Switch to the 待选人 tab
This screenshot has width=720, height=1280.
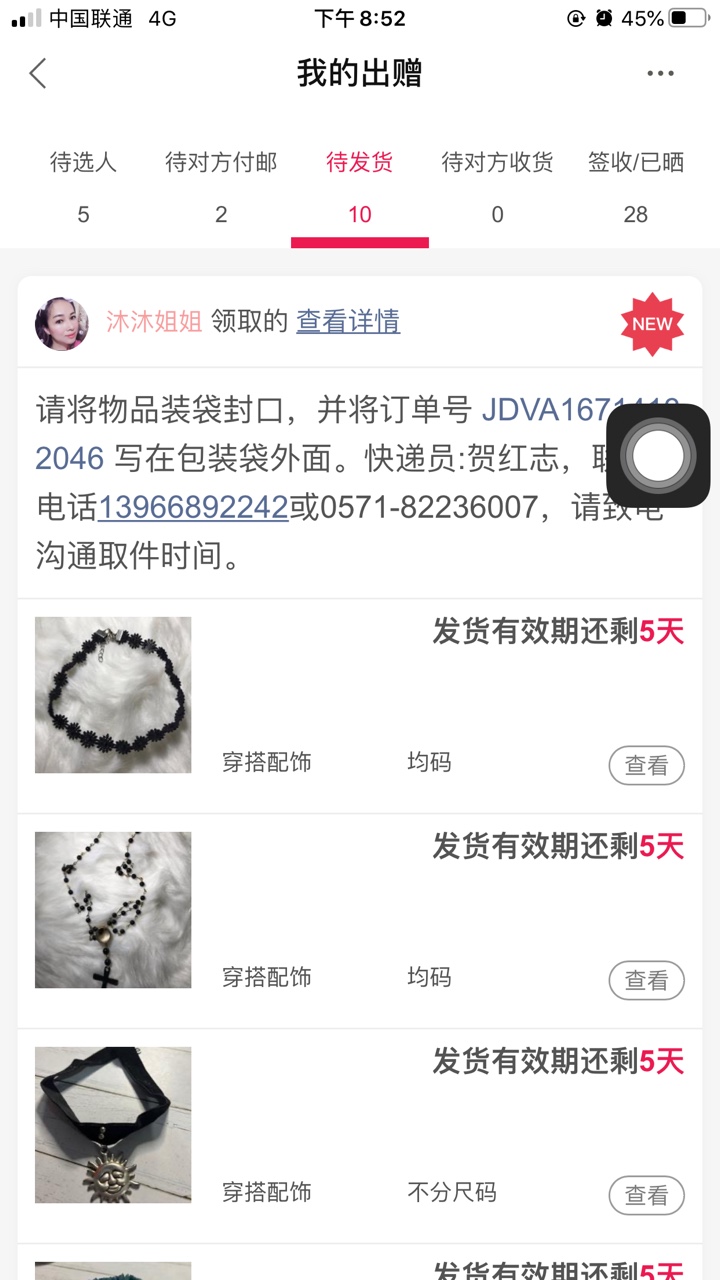click(83, 186)
